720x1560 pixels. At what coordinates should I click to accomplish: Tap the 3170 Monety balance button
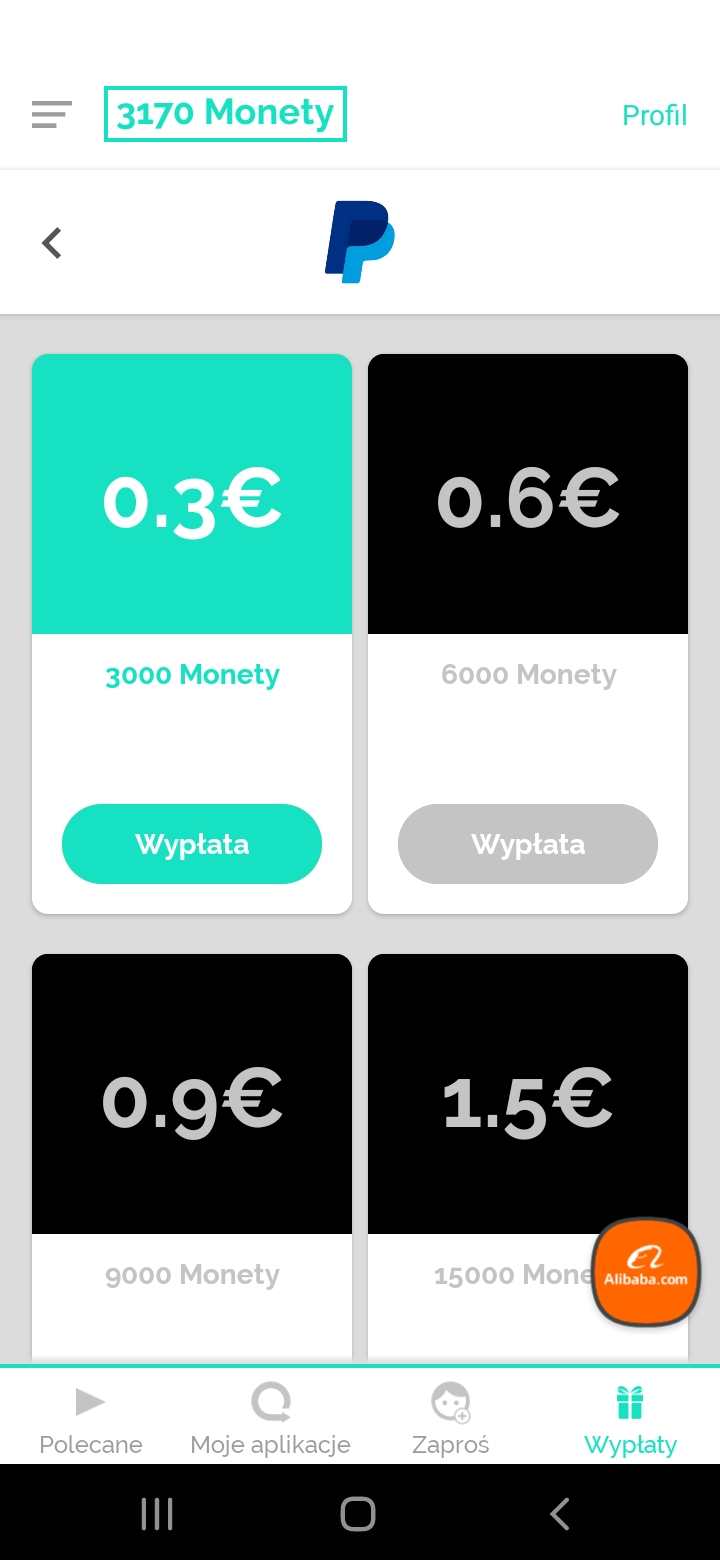[x=225, y=114]
